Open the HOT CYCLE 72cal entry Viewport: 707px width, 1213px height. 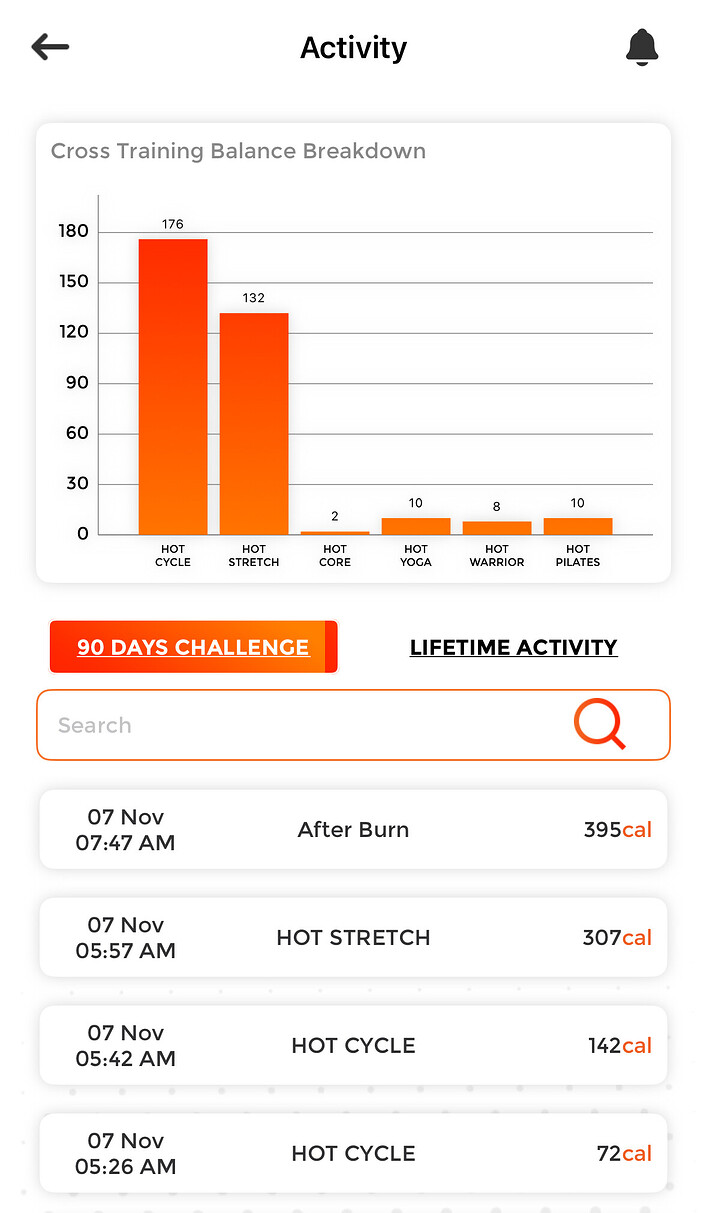coord(353,1154)
